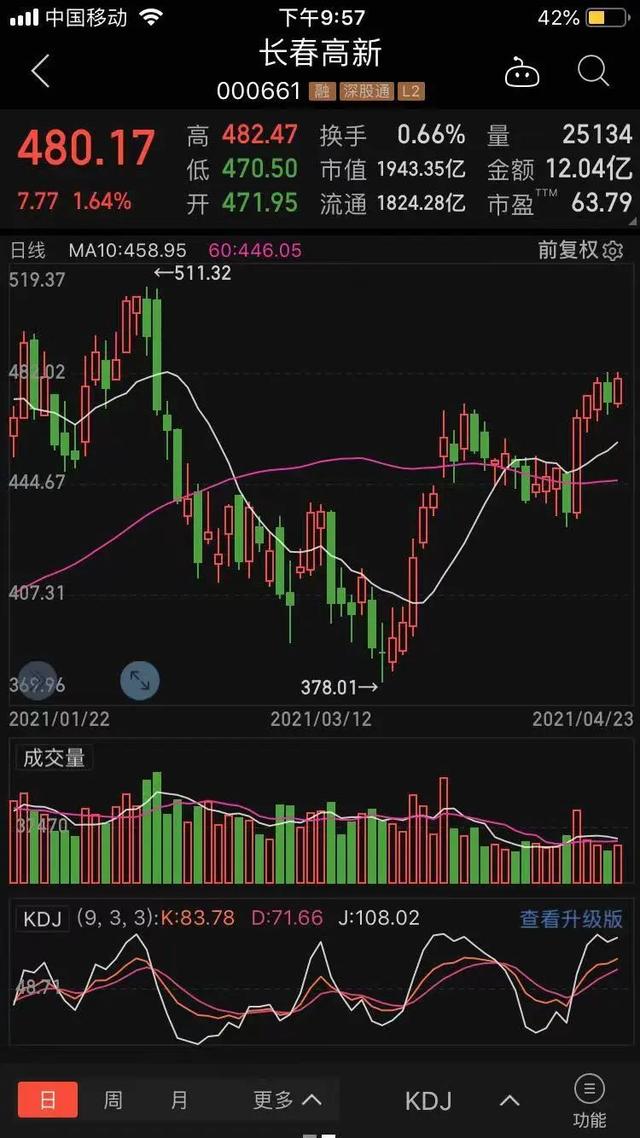Viewport: 640px width, 1138px height.
Task: Expand the 更多 period options
Action: tap(287, 1100)
